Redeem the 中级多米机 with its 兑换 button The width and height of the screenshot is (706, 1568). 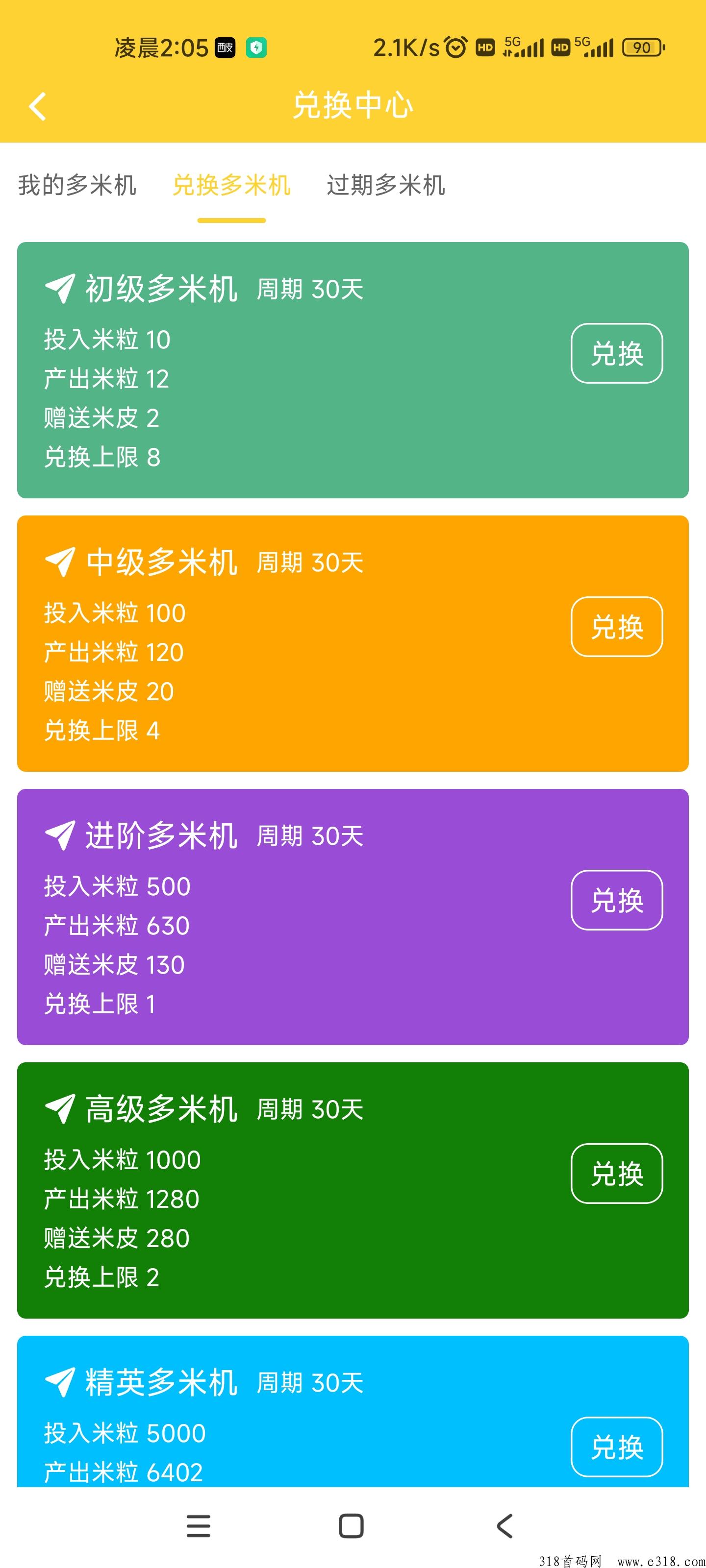click(x=616, y=626)
